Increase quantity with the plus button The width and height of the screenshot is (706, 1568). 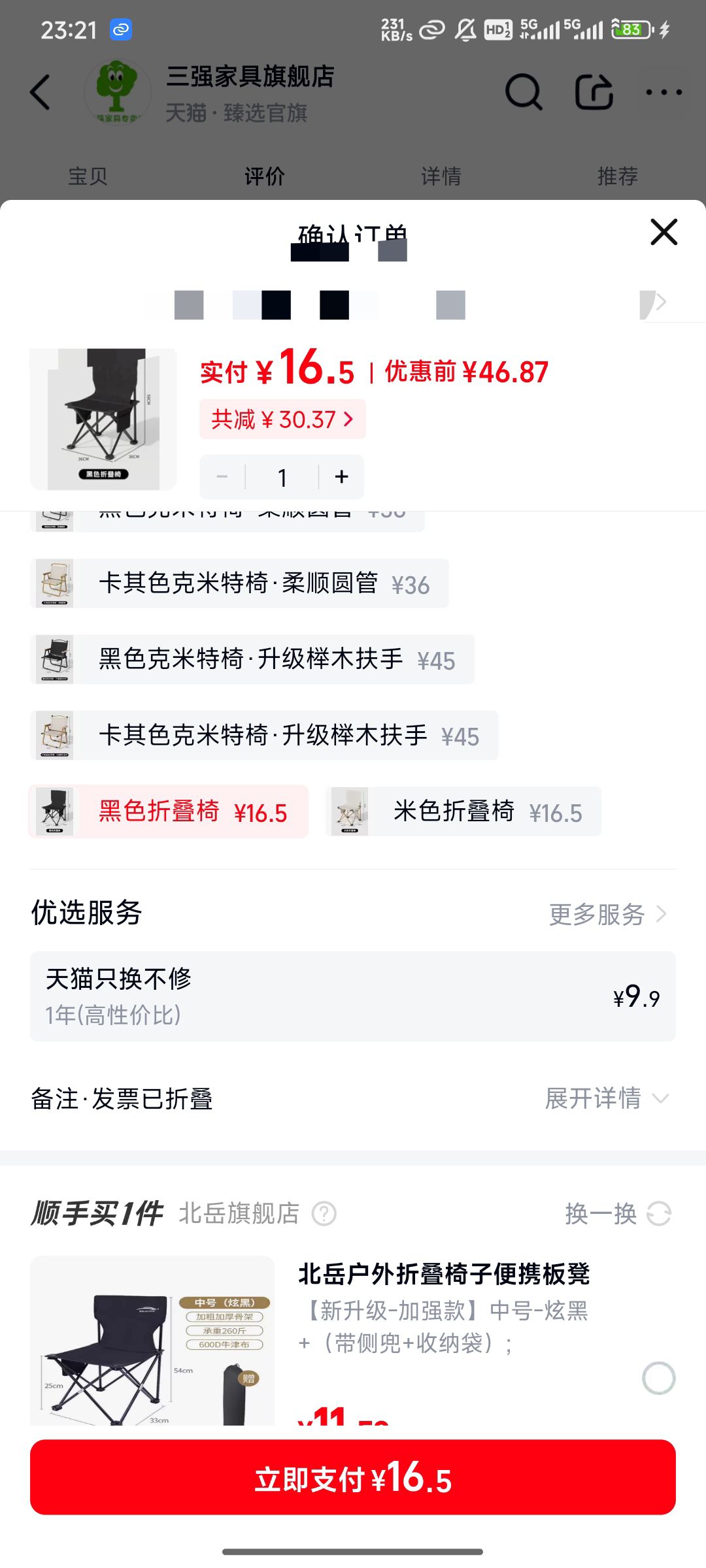point(341,477)
